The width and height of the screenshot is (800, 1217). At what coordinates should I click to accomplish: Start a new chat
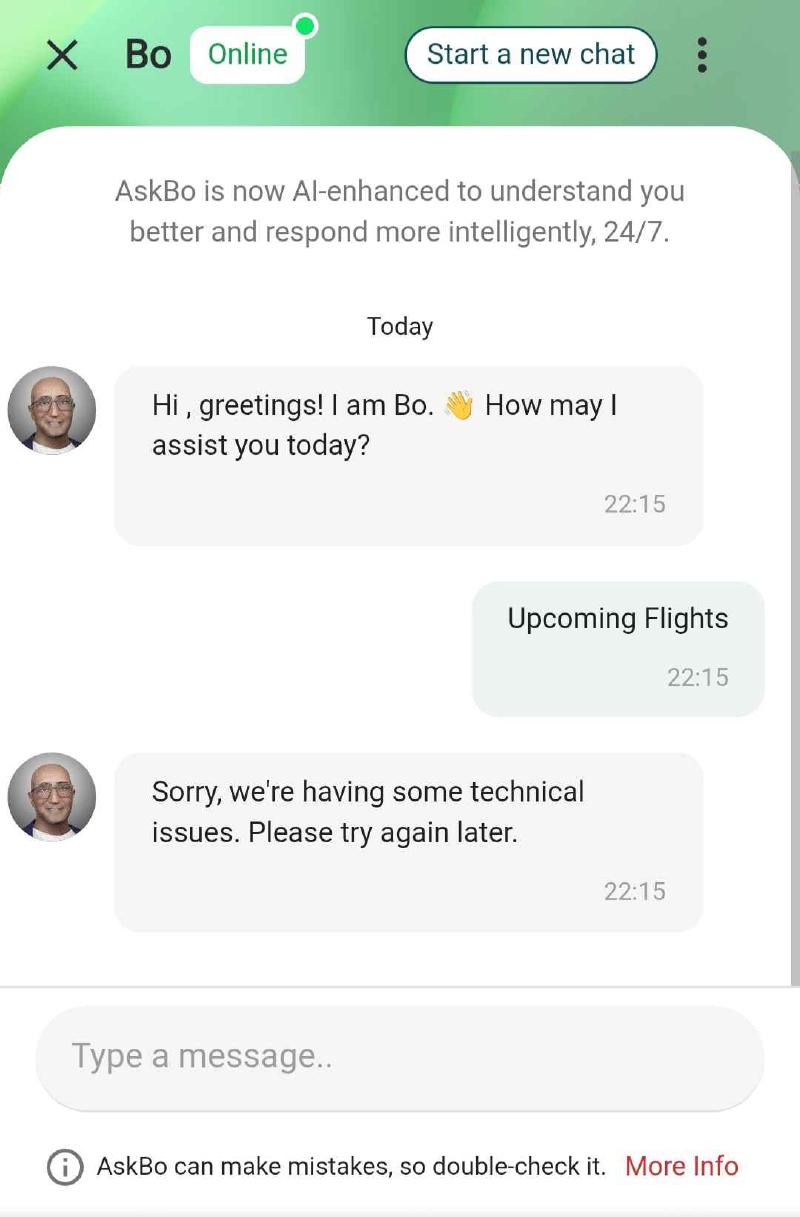click(530, 54)
